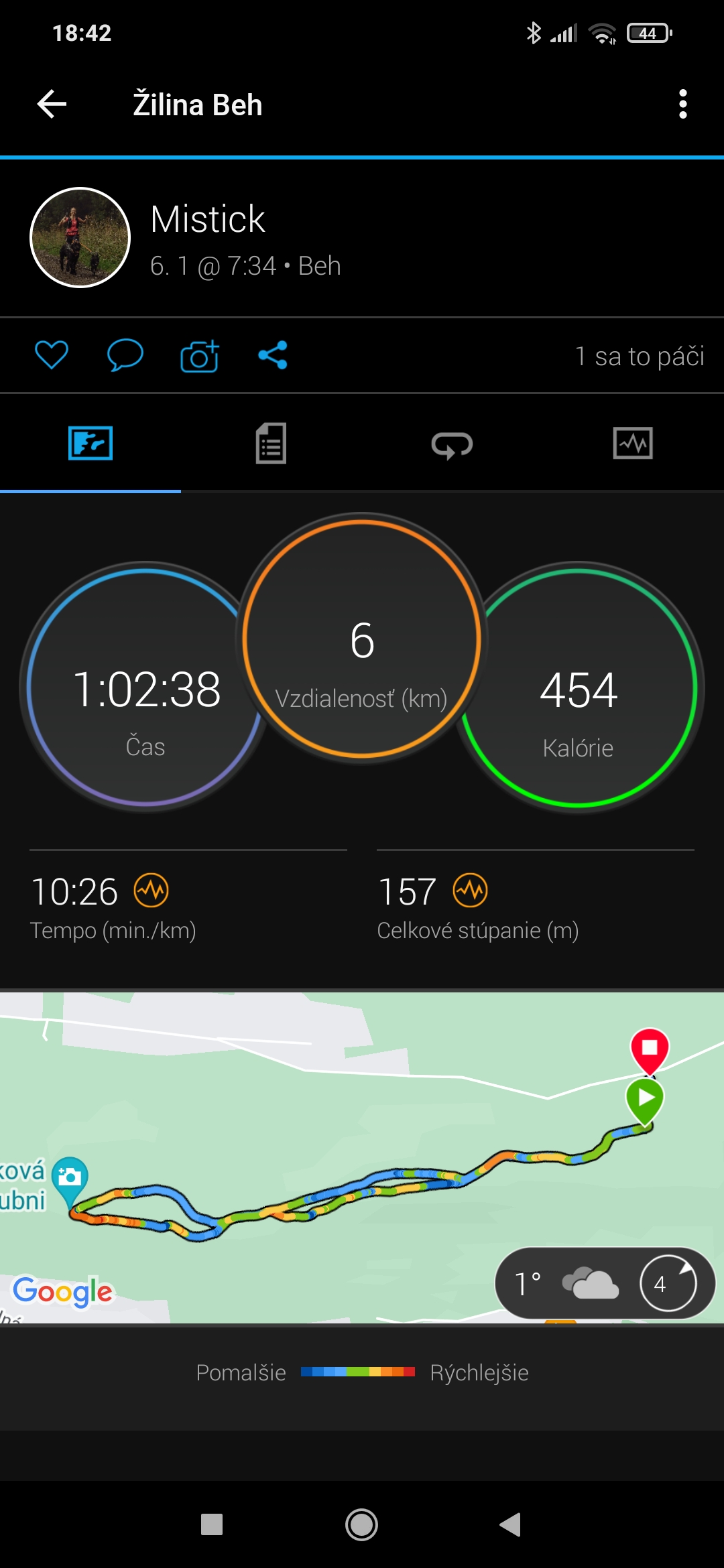Add a photo with the camera icon
Screen dimensions: 724x1568
[199, 356]
